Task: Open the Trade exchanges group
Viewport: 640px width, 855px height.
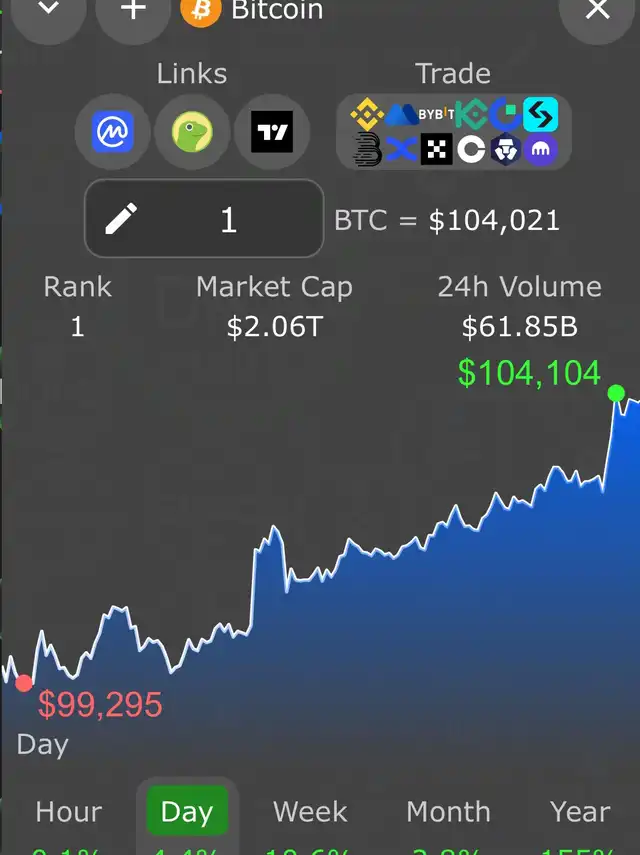Action: [x=453, y=132]
